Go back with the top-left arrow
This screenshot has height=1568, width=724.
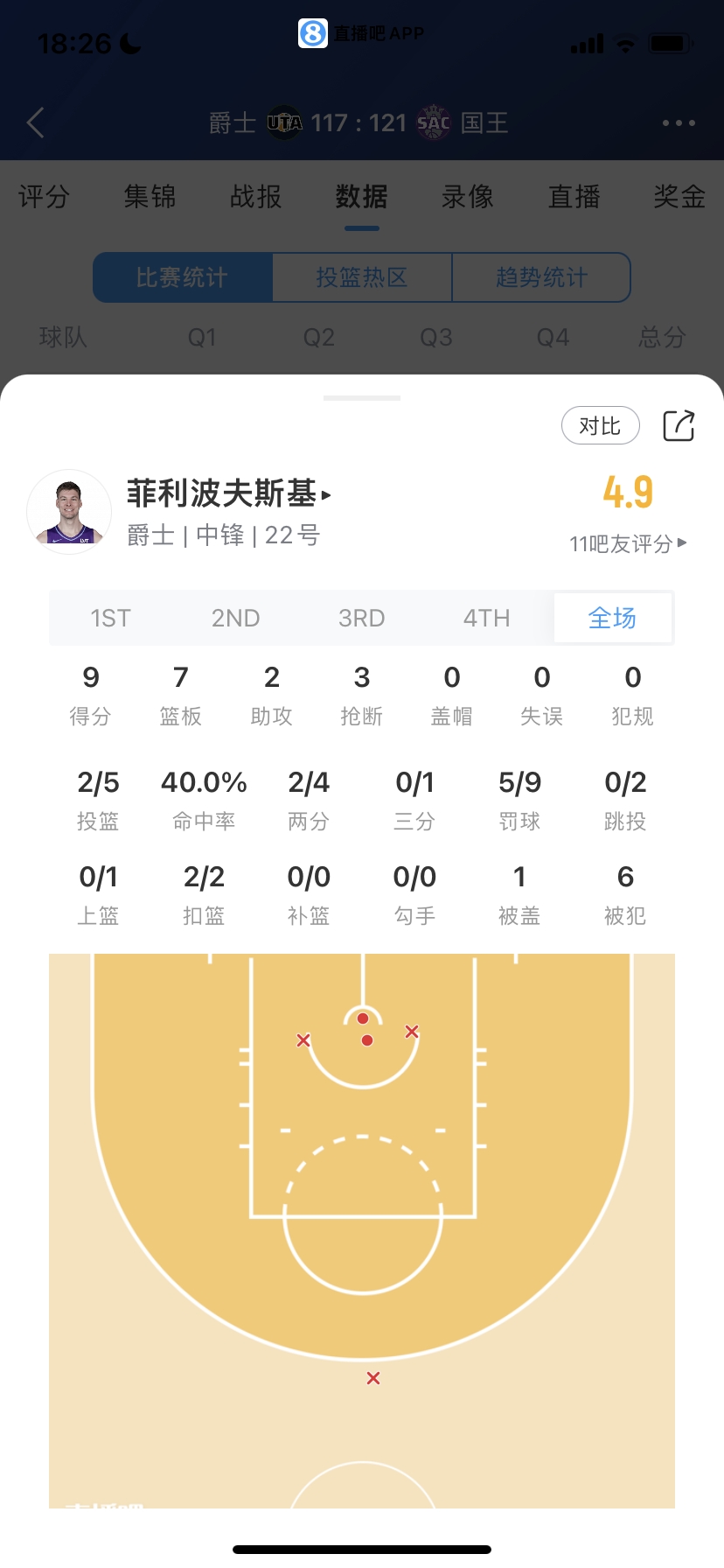click(36, 123)
